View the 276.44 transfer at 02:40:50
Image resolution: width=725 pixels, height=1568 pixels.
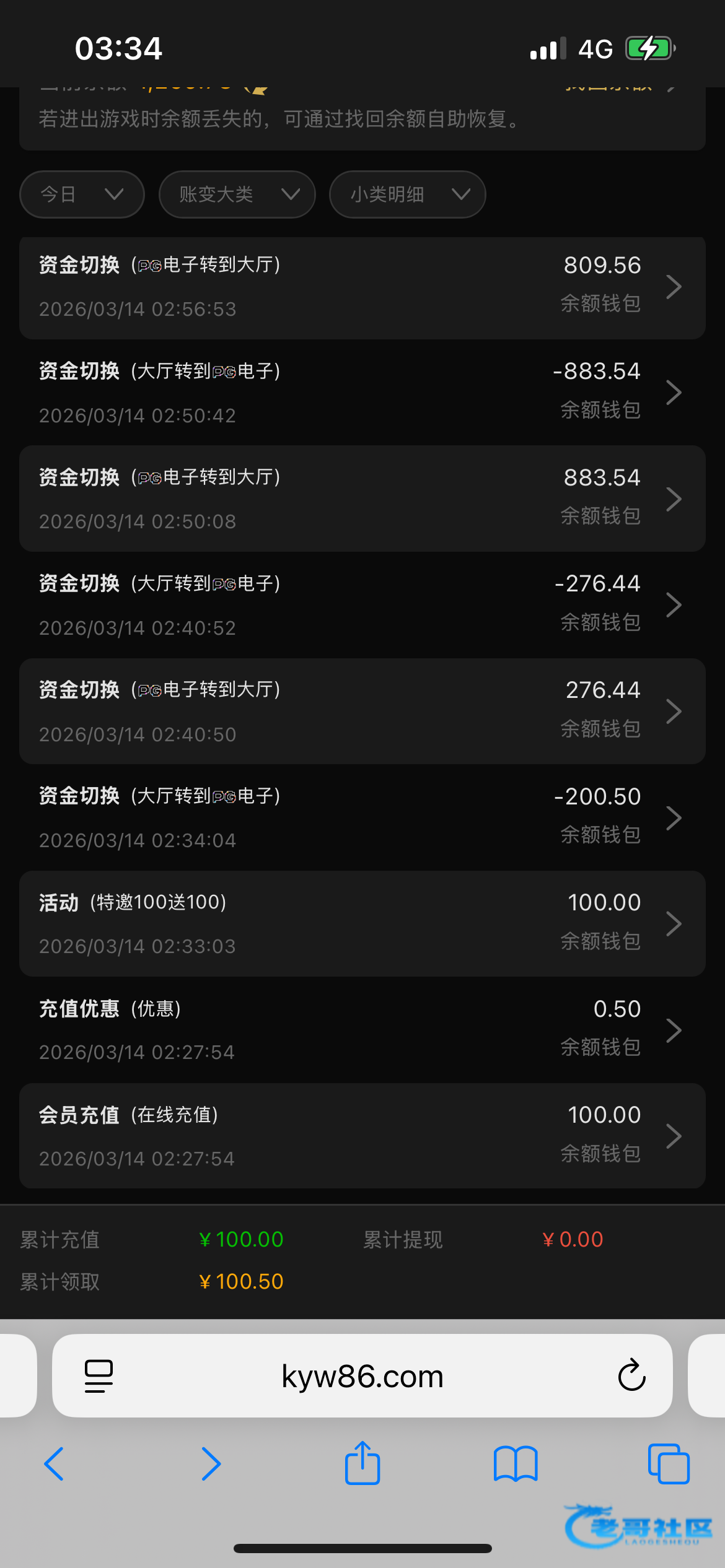coord(362,712)
